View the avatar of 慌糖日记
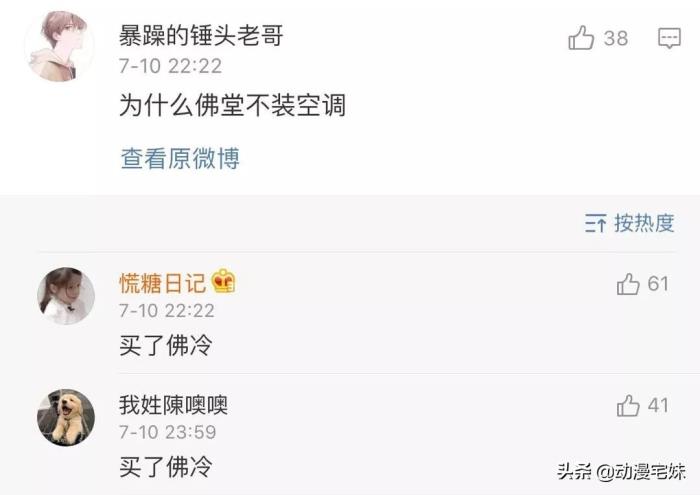The width and height of the screenshot is (700, 495). [66, 296]
